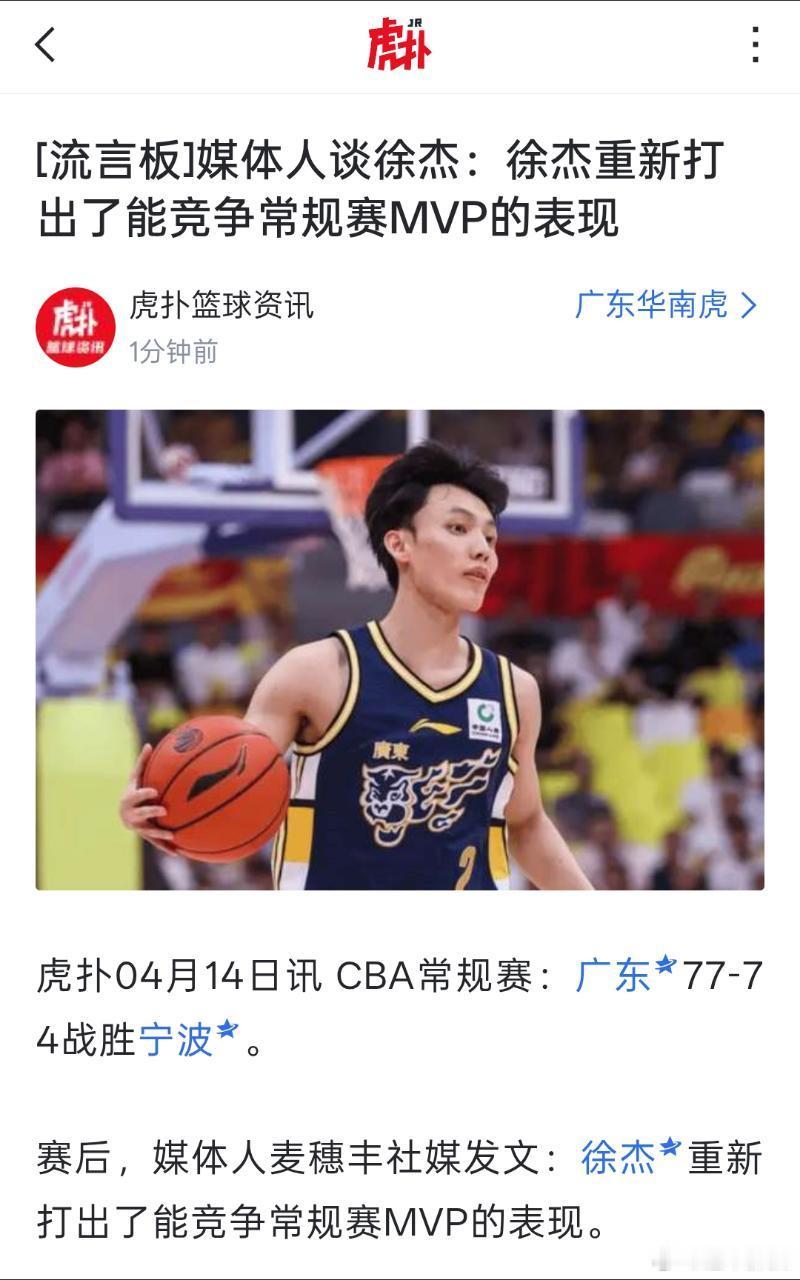Open the basketball player photo
This screenshot has height=1280, width=800.
[x=400, y=650]
